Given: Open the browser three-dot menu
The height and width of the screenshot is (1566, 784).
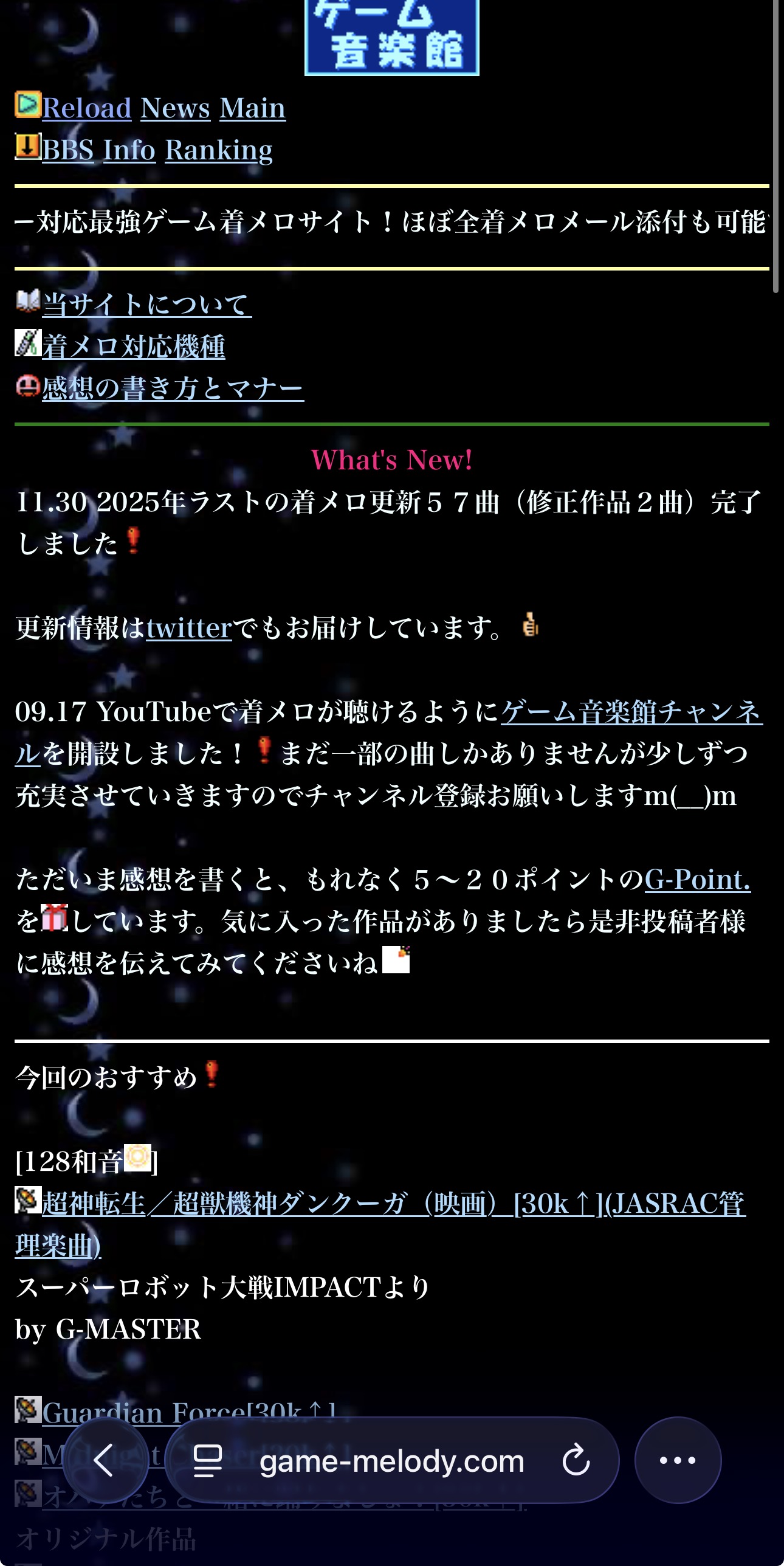Looking at the screenshot, I should tap(678, 1460).
